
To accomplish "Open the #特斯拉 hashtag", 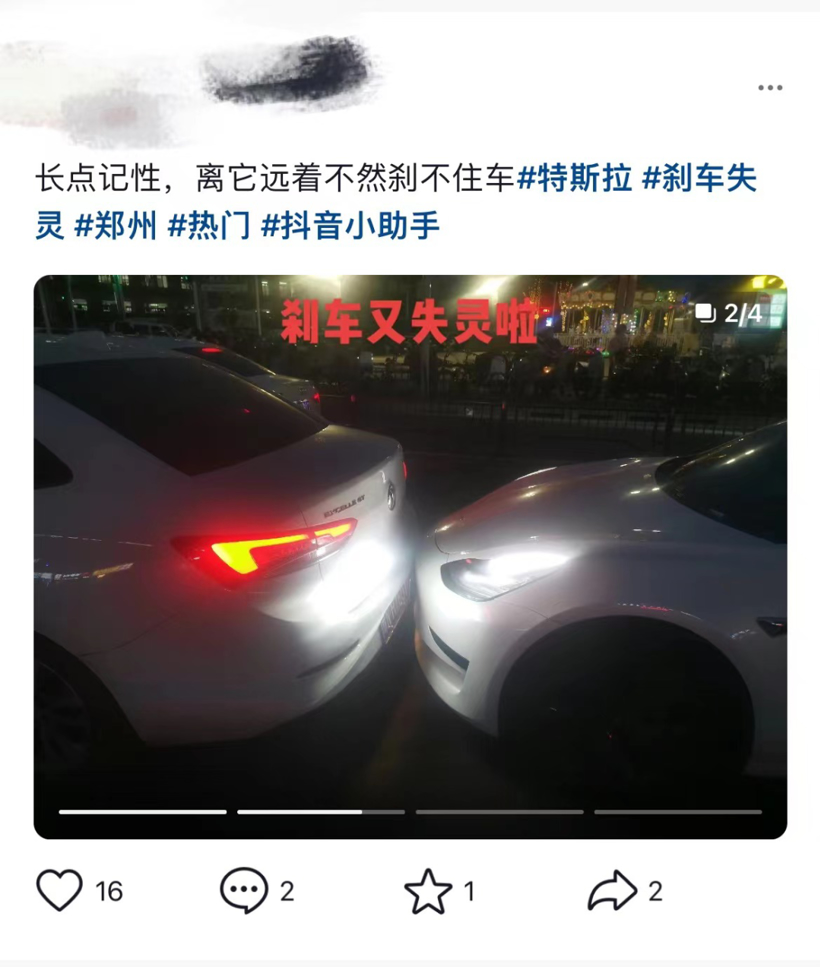I will (x=575, y=180).
